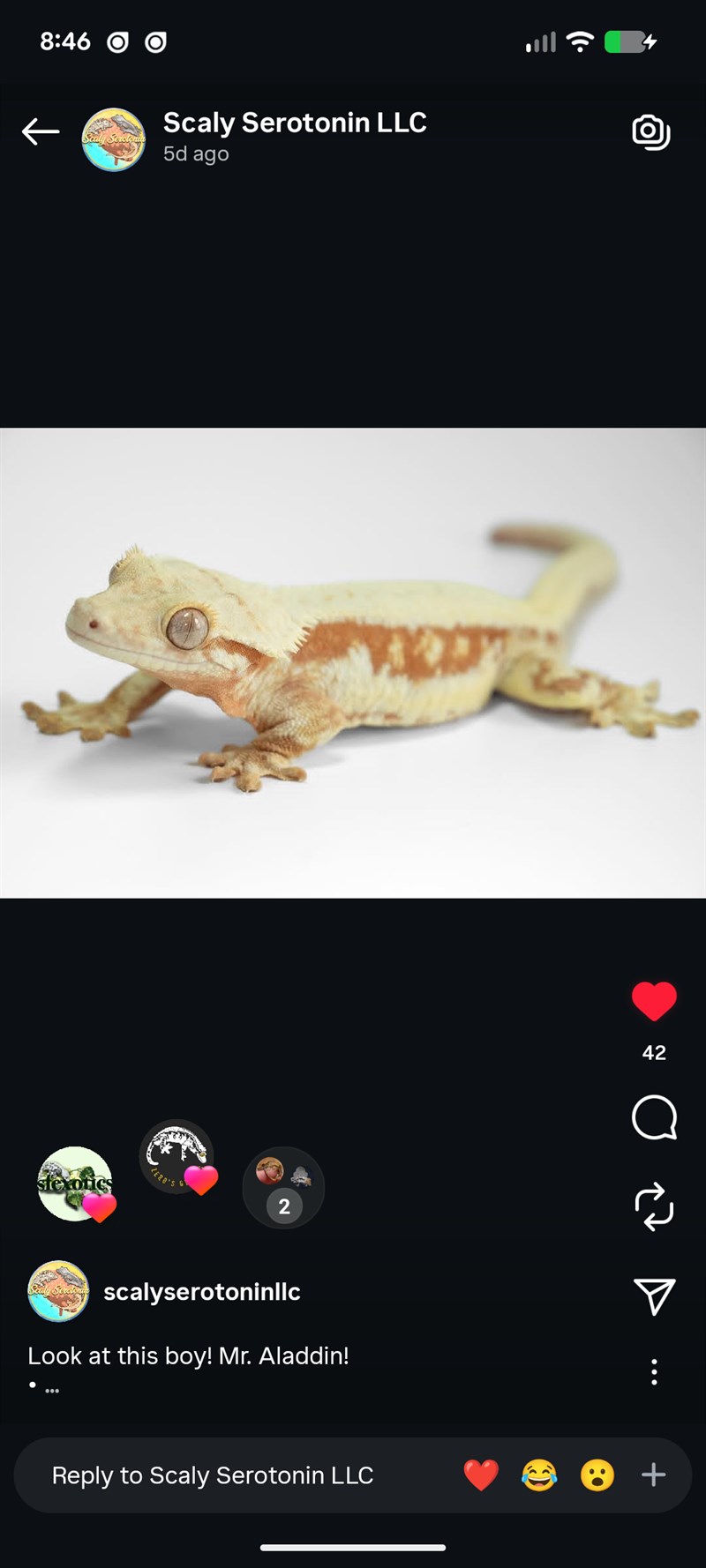Viewport: 706px width, 1568px height.
Task: React with the red heart emoji
Action: pos(481,1475)
